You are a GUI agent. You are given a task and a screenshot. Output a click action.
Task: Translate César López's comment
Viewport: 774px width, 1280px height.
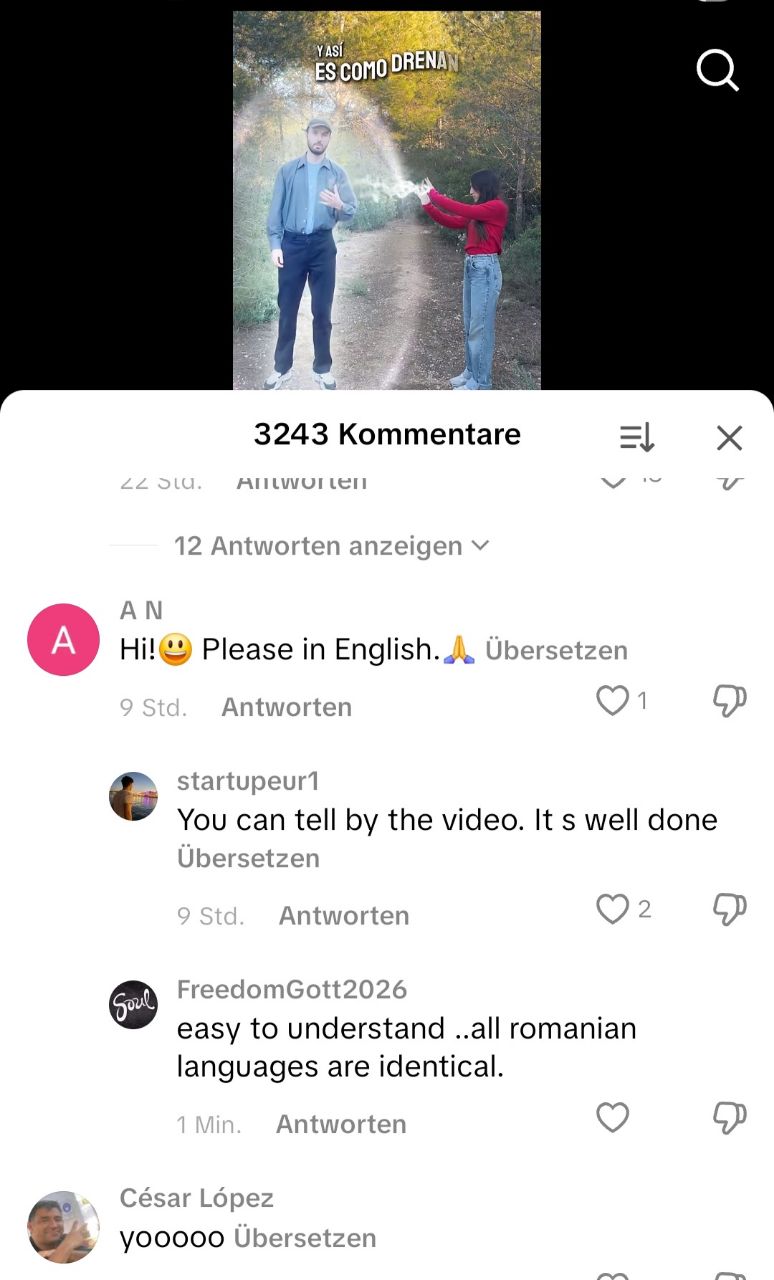pyautogui.click(x=305, y=1238)
